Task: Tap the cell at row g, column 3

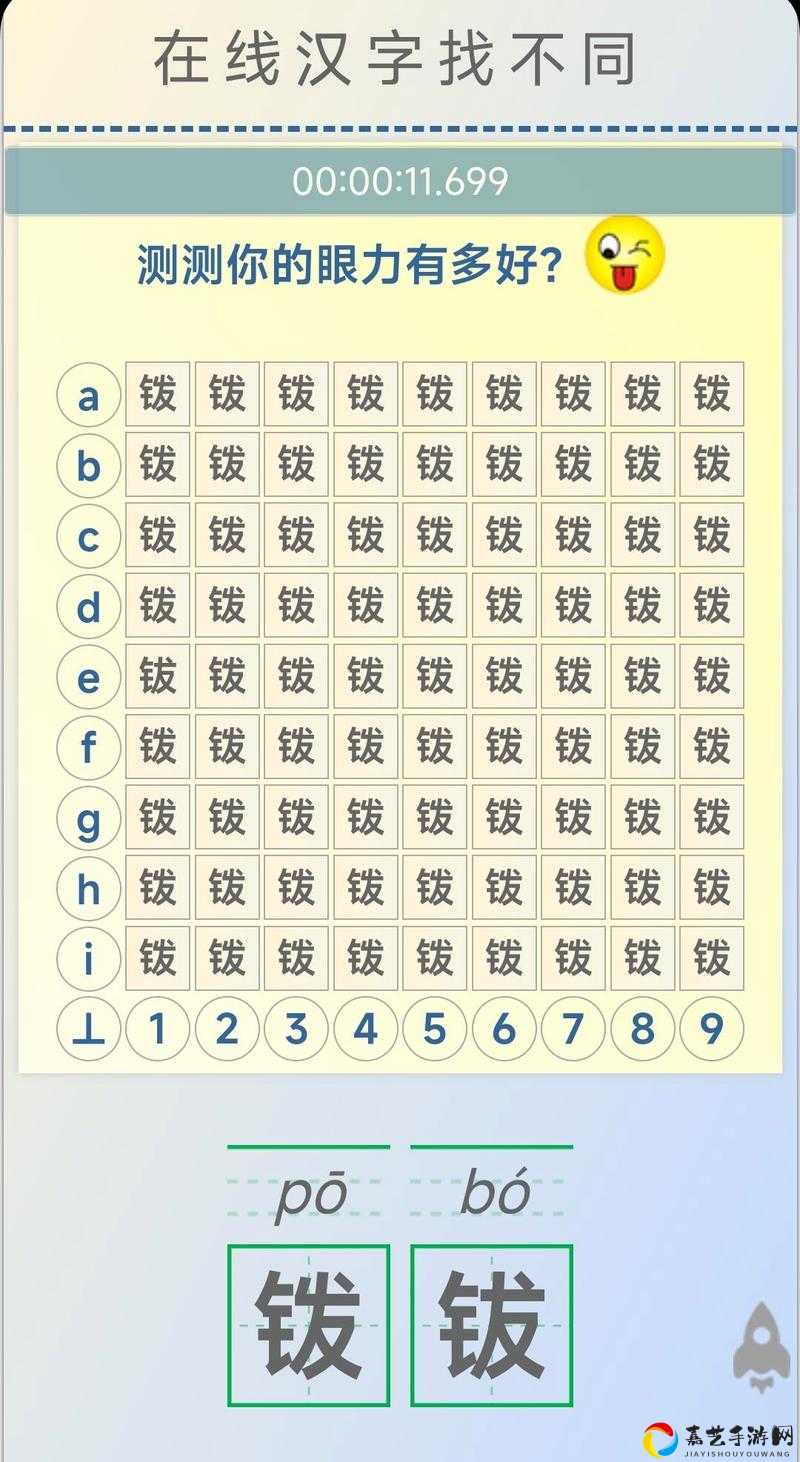Action: pyautogui.click(x=296, y=817)
